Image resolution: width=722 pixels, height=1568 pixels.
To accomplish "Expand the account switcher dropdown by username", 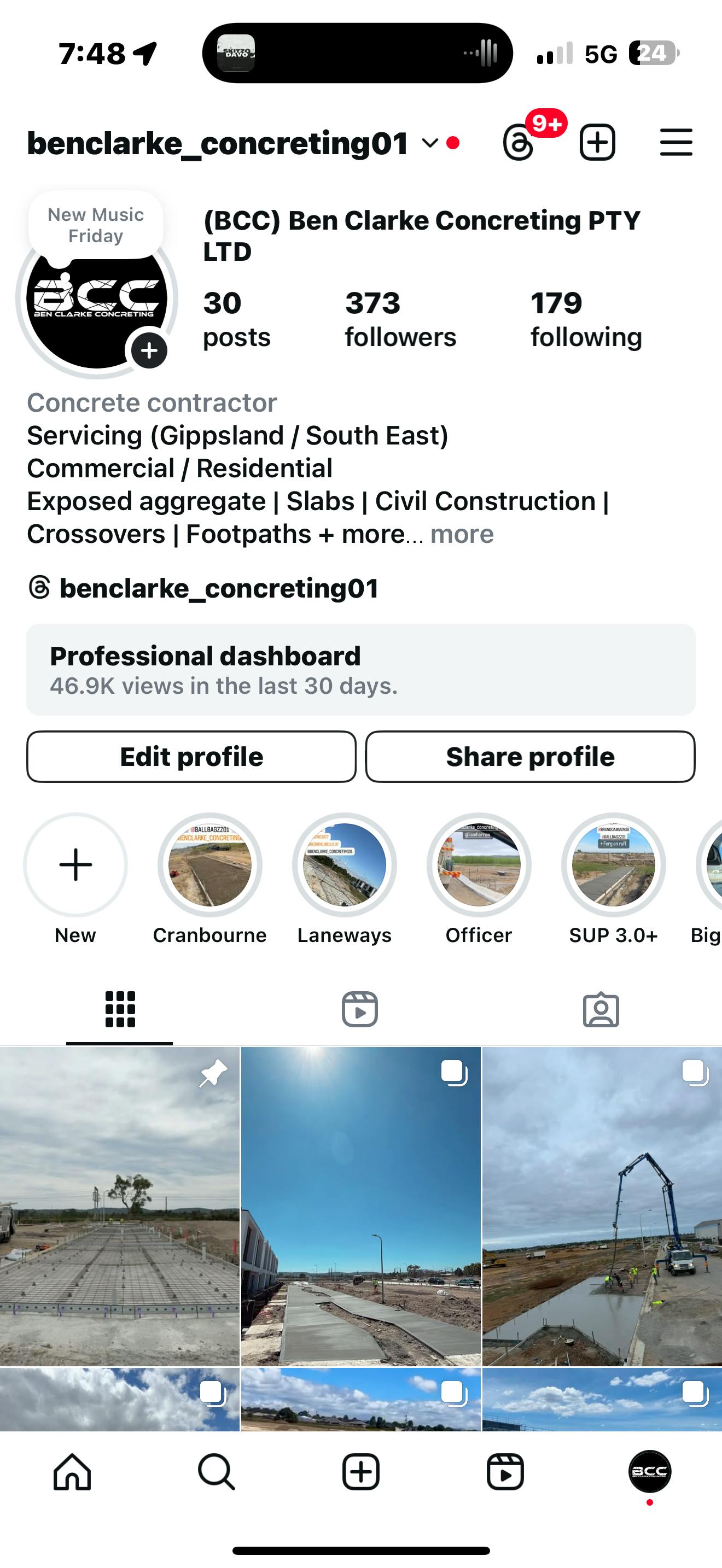I will pyautogui.click(x=430, y=144).
